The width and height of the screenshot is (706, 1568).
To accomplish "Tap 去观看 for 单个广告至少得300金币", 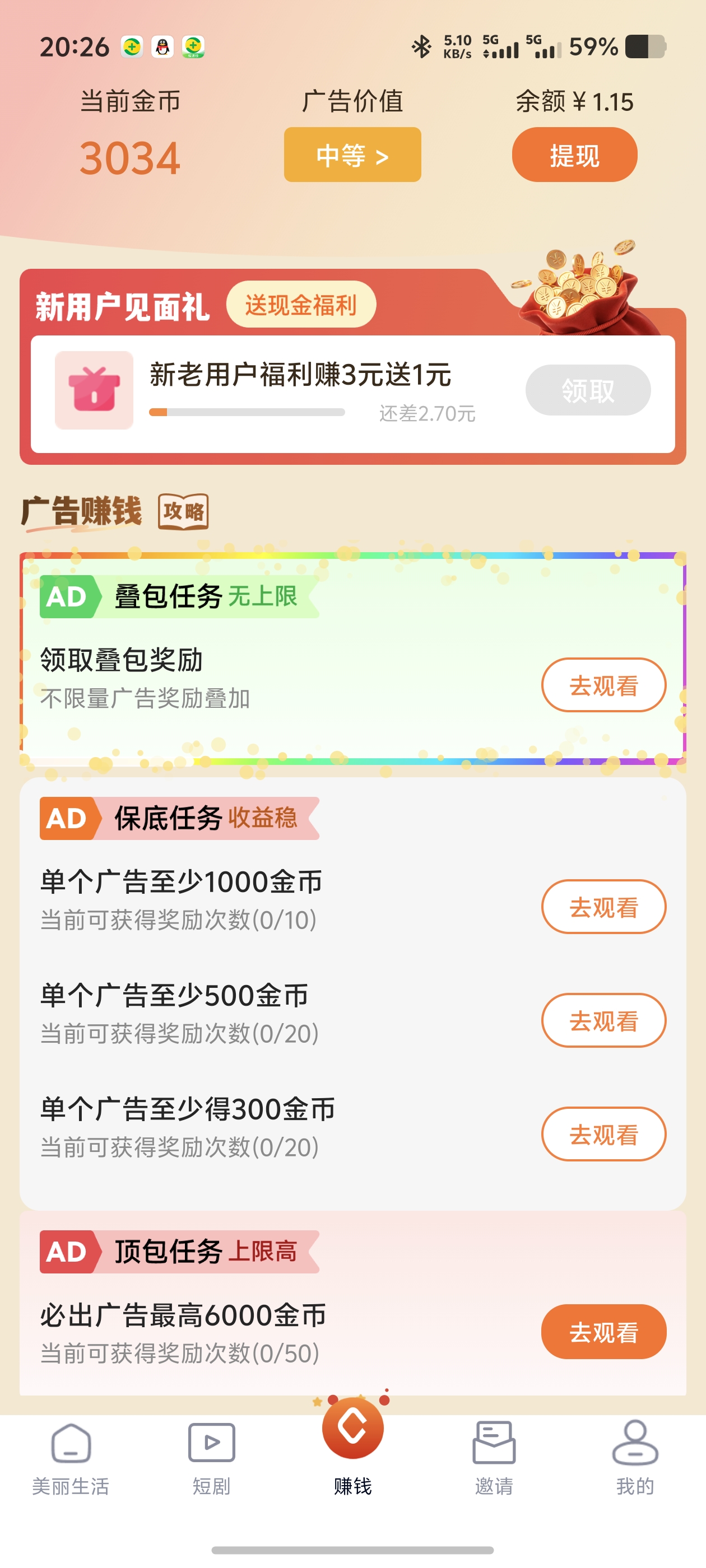I will click(603, 1134).
